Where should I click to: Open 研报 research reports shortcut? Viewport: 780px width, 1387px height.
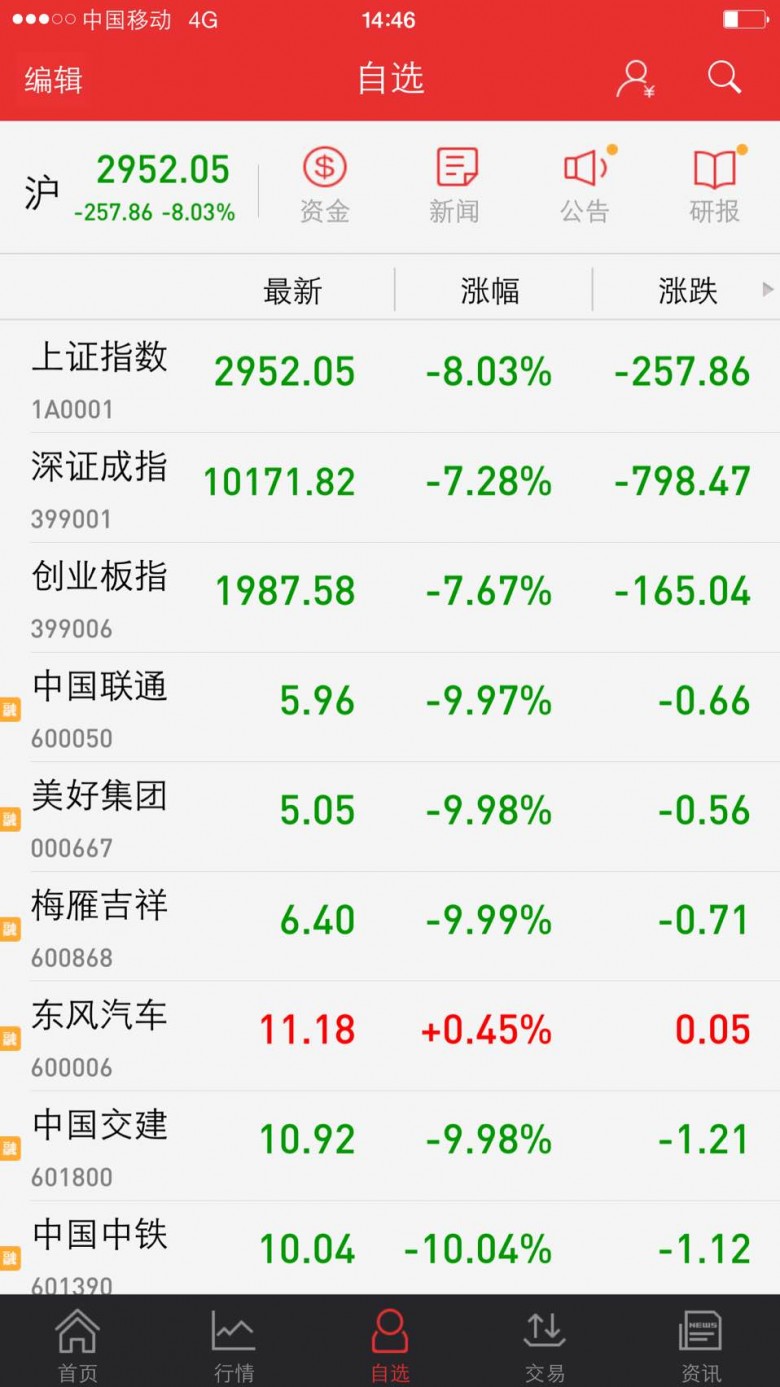(x=716, y=186)
